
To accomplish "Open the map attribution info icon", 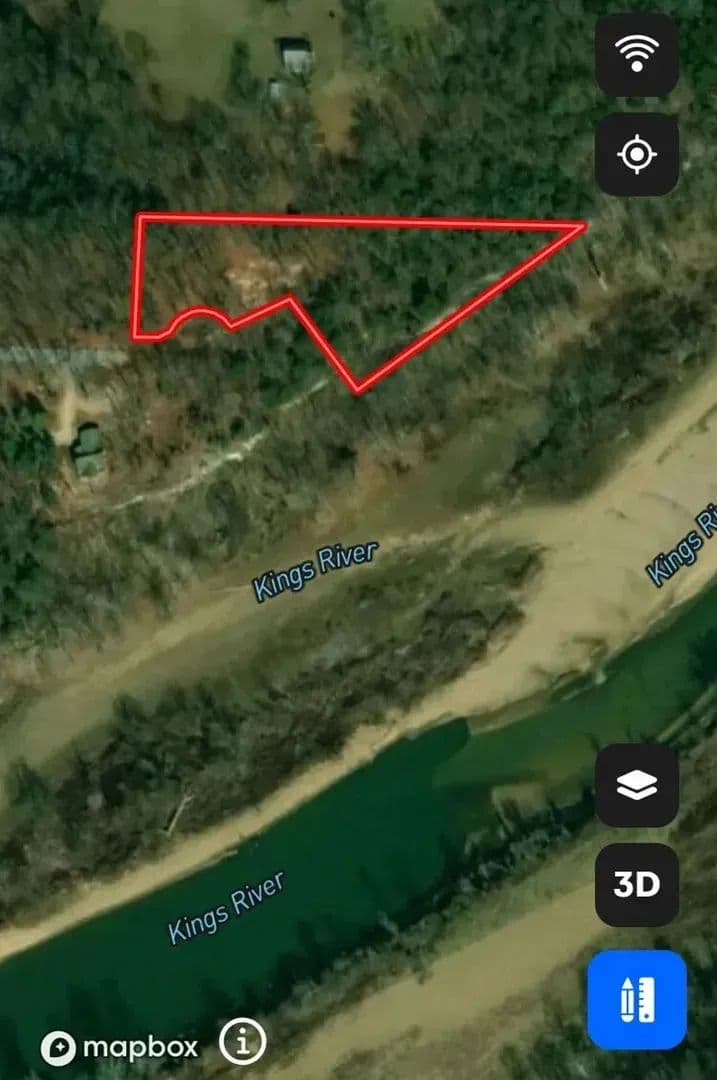I will [242, 1043].
